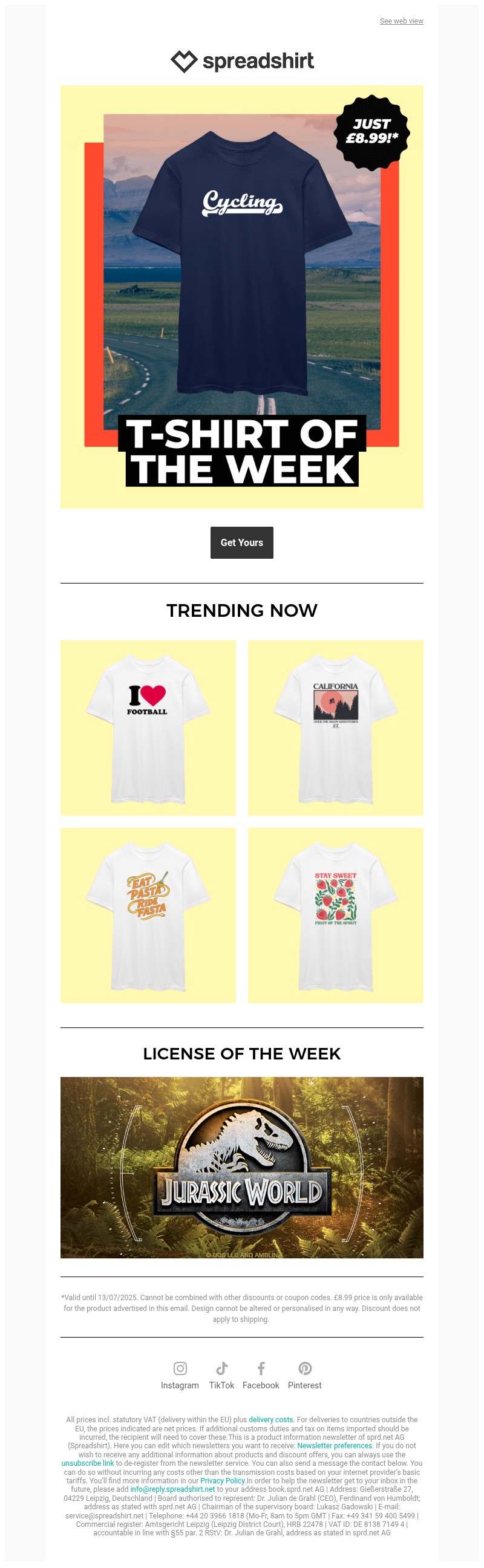The height and width of the screenshot is (1568, 484).
Task: Open the See web view link
Action: point(401,21)
